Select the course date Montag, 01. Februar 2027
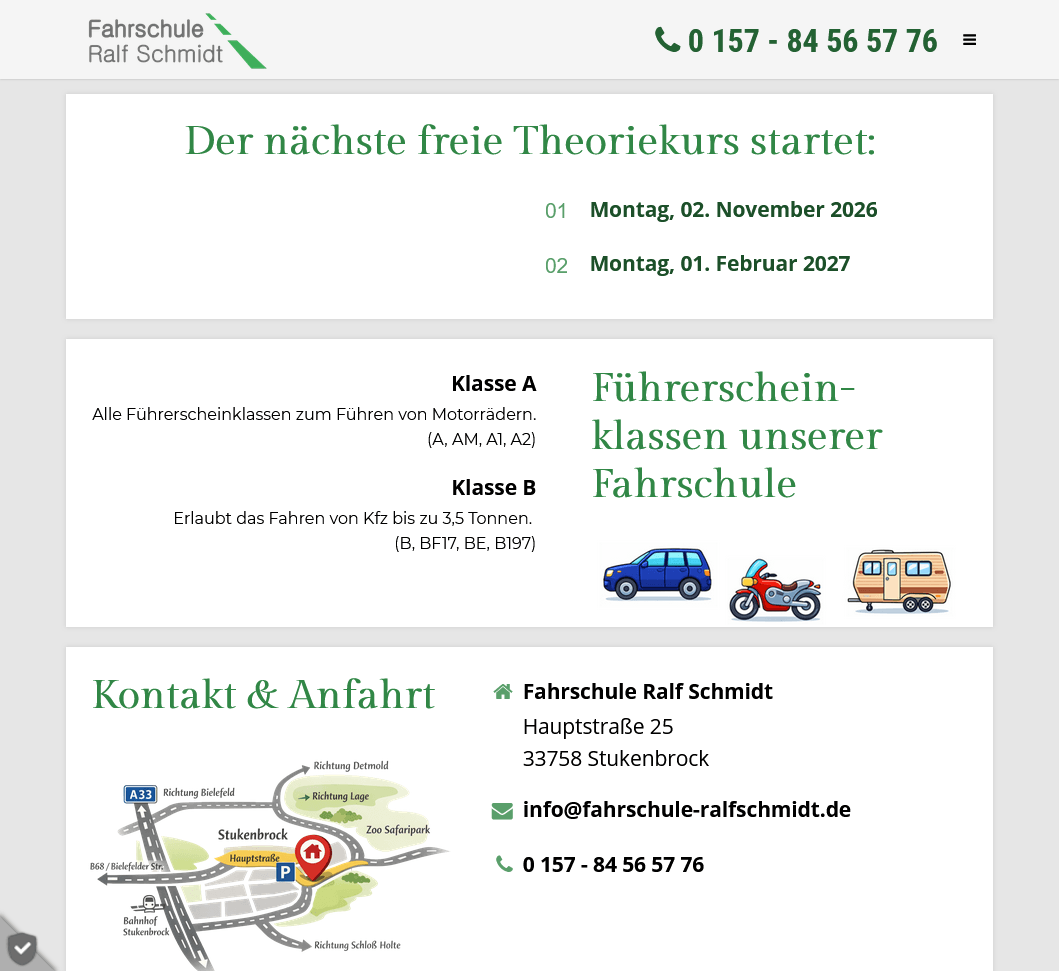Viewport: 1059px width, 971px height. point(719,264)
